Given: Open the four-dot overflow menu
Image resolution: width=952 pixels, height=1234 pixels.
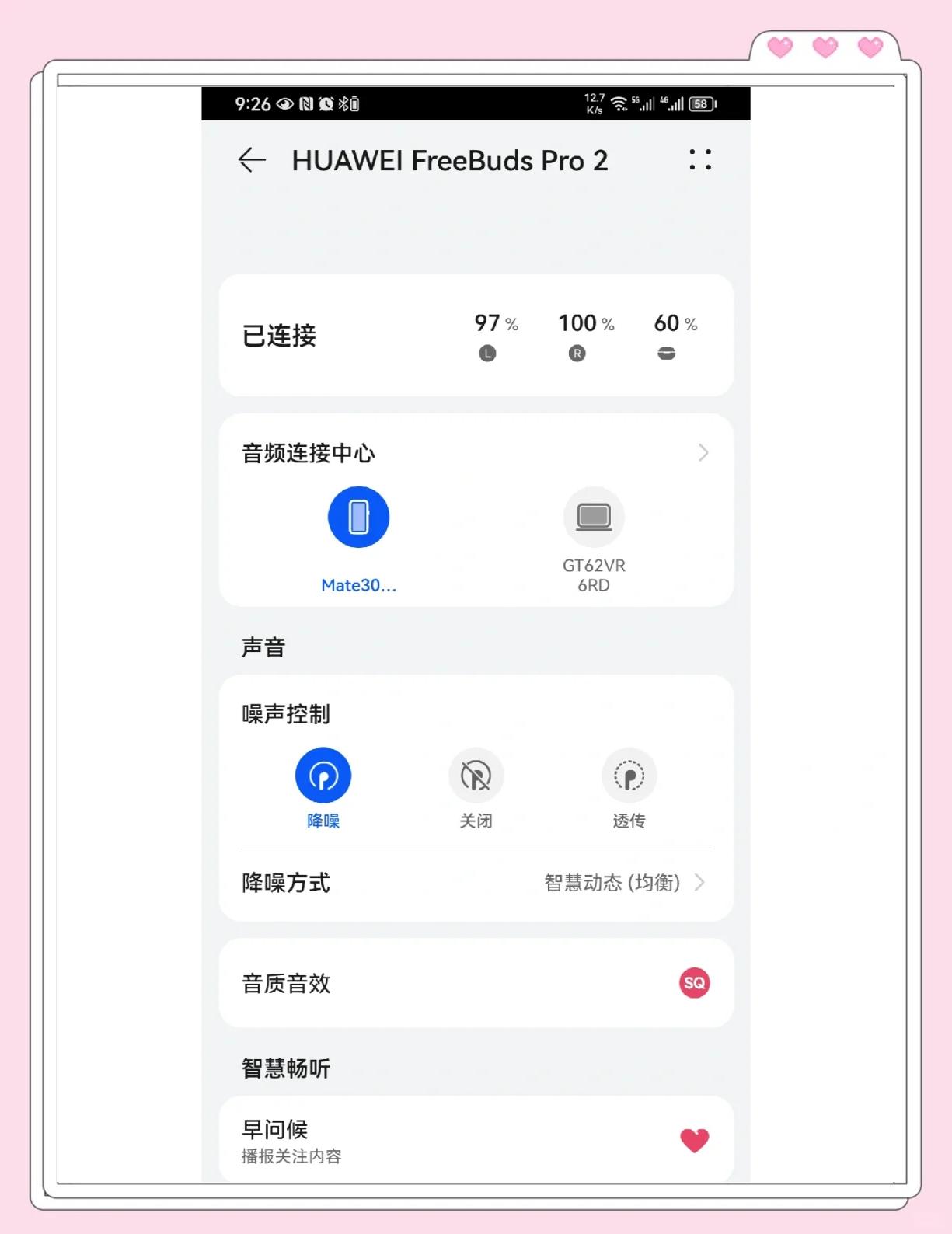Looking at the screenshot, I should tap(699, 160).
